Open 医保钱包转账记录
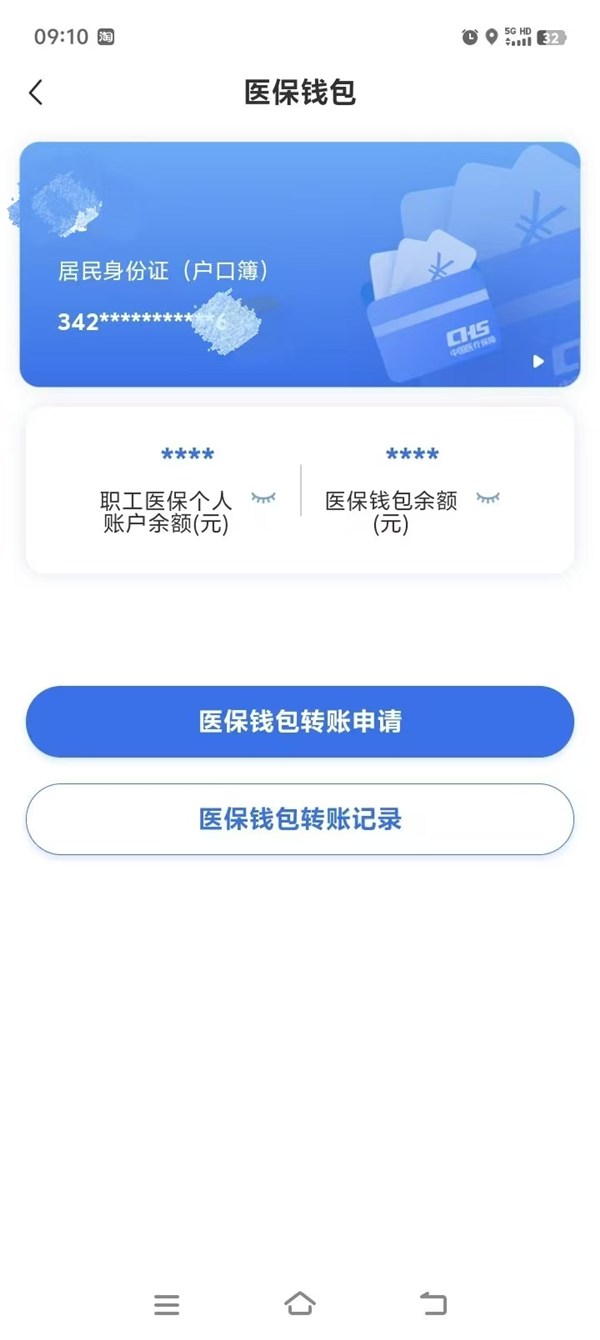600x1340 pixels. pyautogui.click(x=300, y=820)
